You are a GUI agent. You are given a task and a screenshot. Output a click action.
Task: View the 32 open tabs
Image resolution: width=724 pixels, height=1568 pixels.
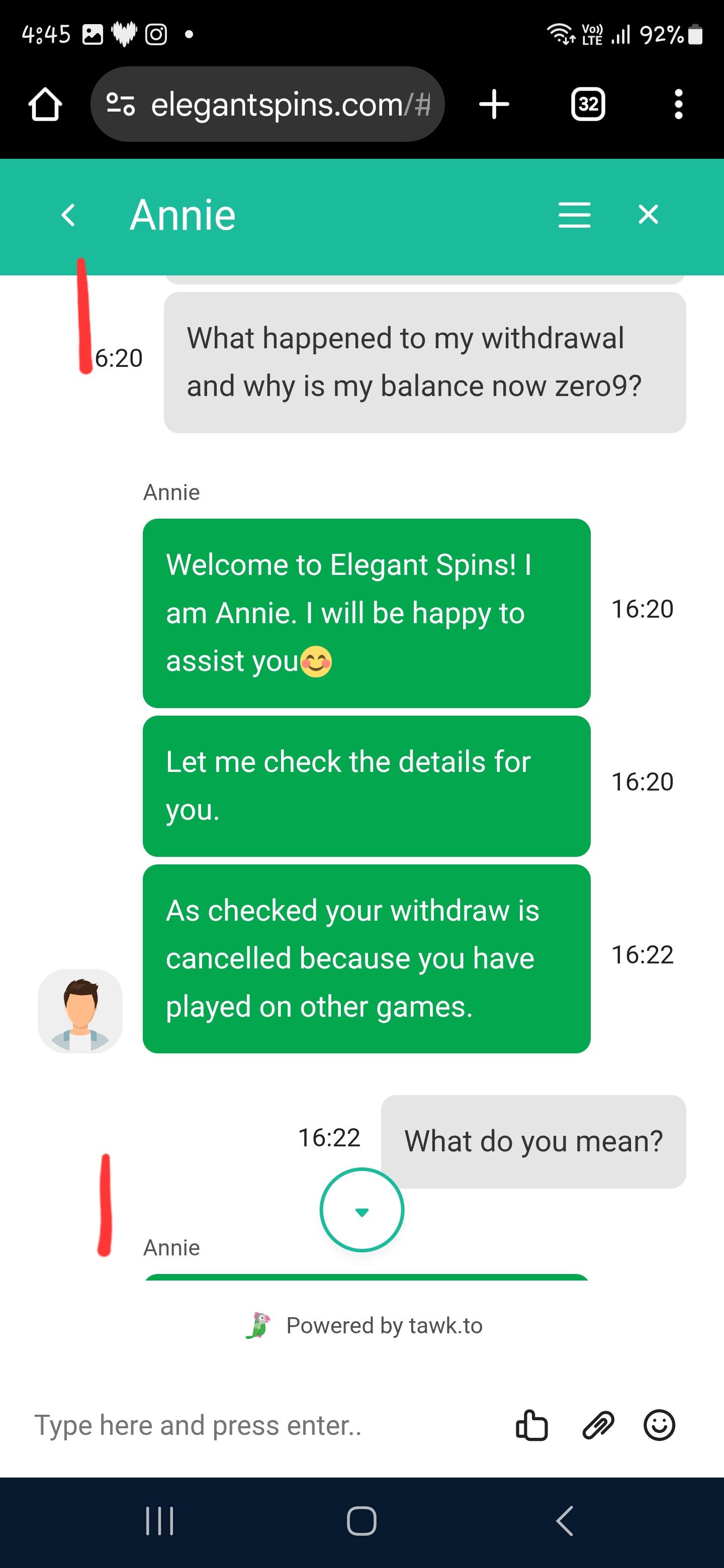point(588,105)
